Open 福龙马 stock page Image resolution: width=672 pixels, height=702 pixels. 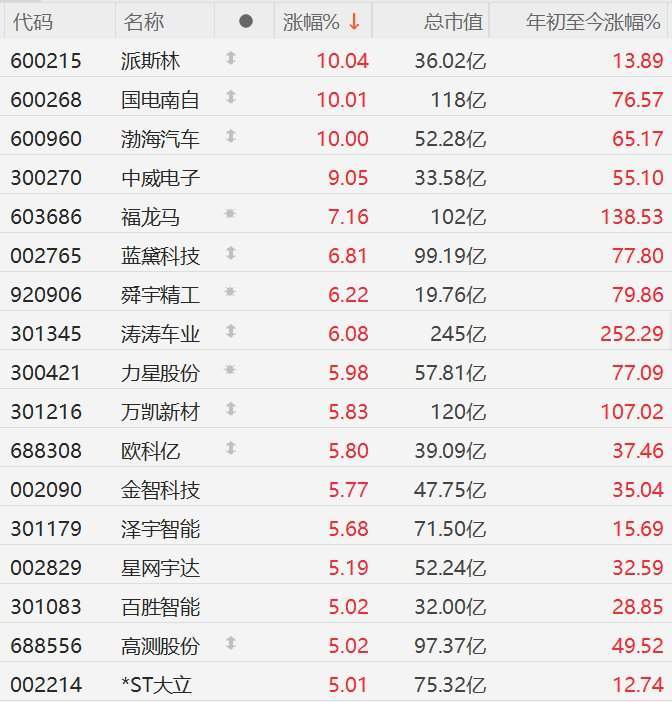click(150, 217)
